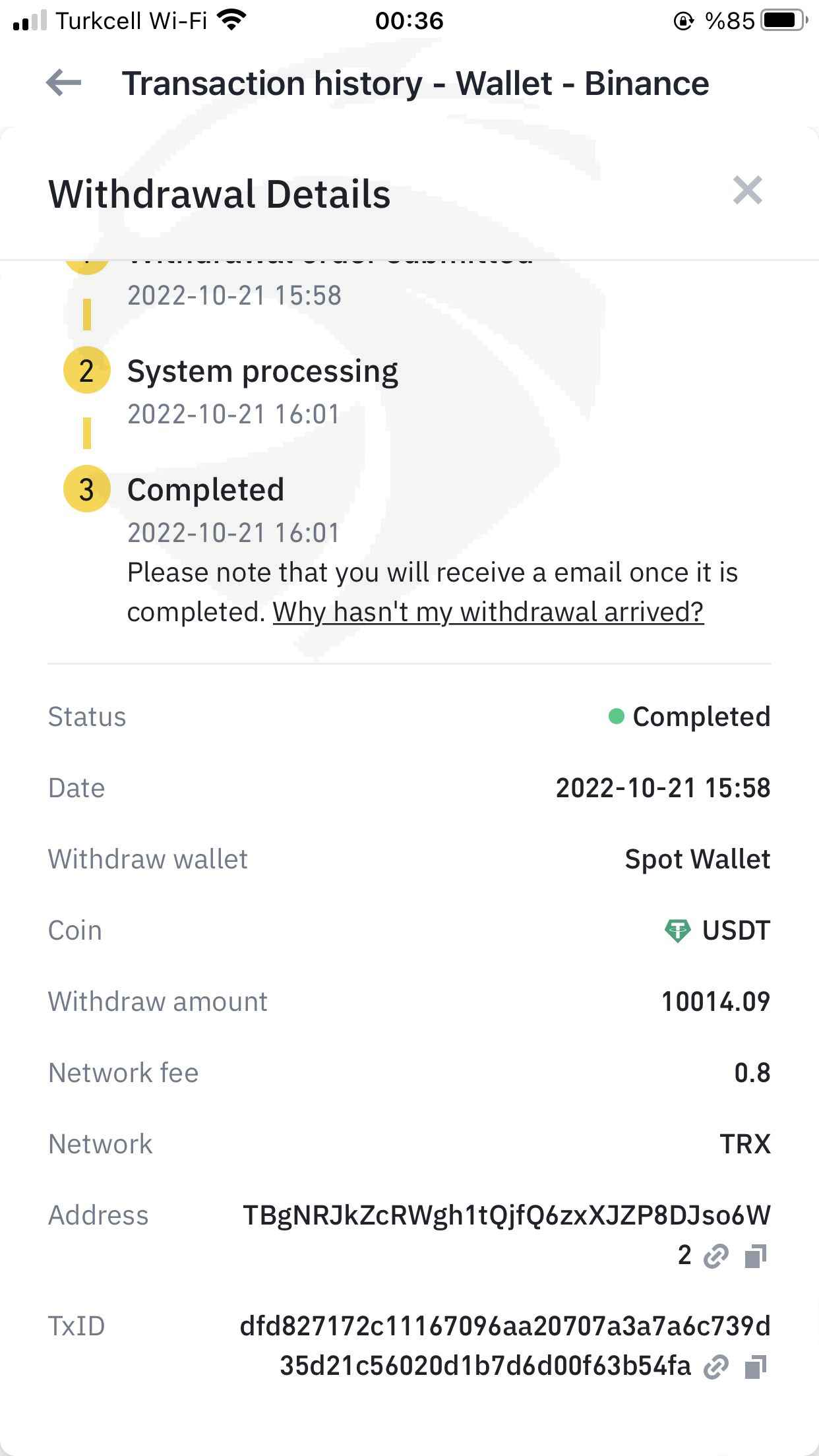
Task: Open 'Why hasn't my withdrawal arrived?' link
Action: pyautogui.click(x=488, y=611)
